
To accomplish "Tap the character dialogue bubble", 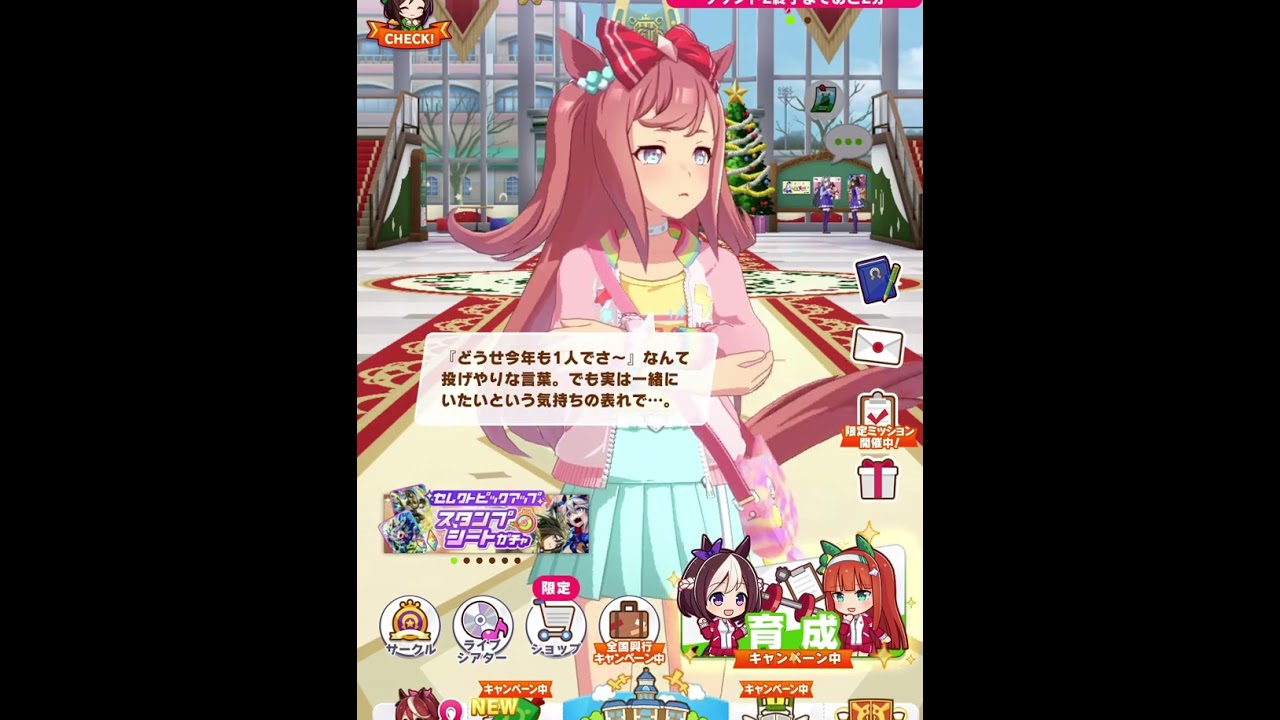I will (566, 378).
